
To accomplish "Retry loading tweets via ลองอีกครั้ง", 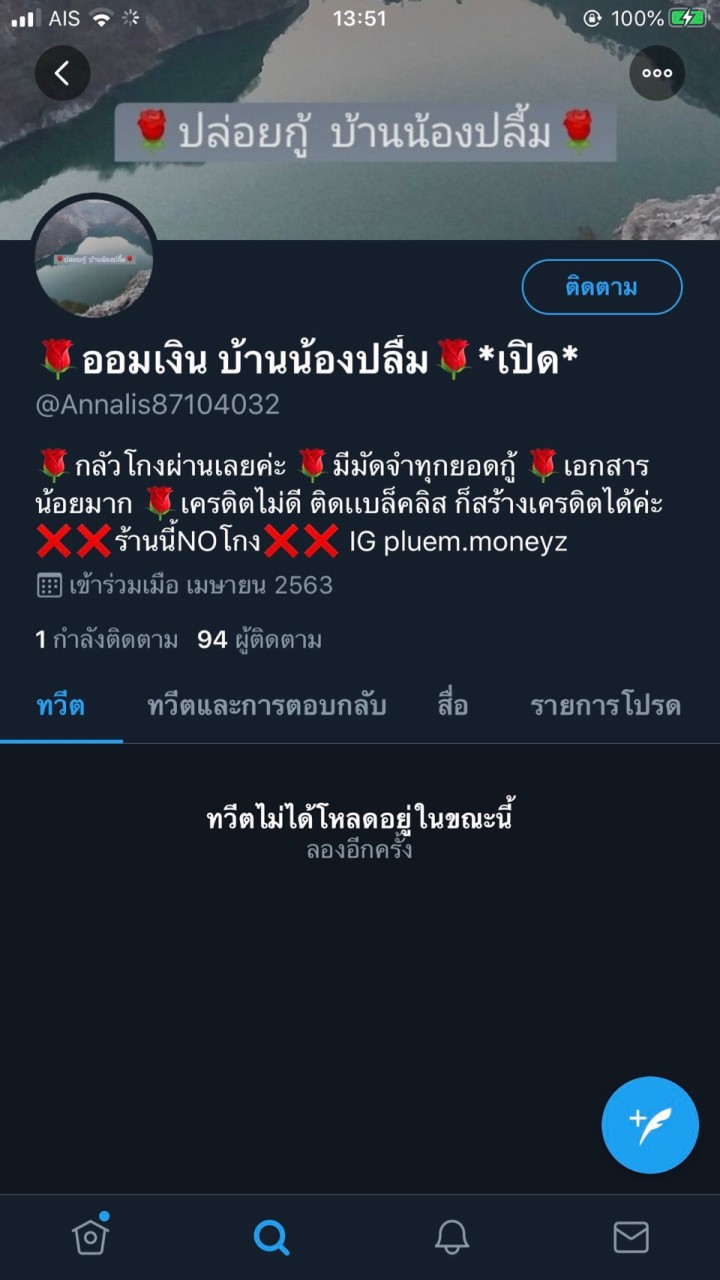I will coord(359,851).
